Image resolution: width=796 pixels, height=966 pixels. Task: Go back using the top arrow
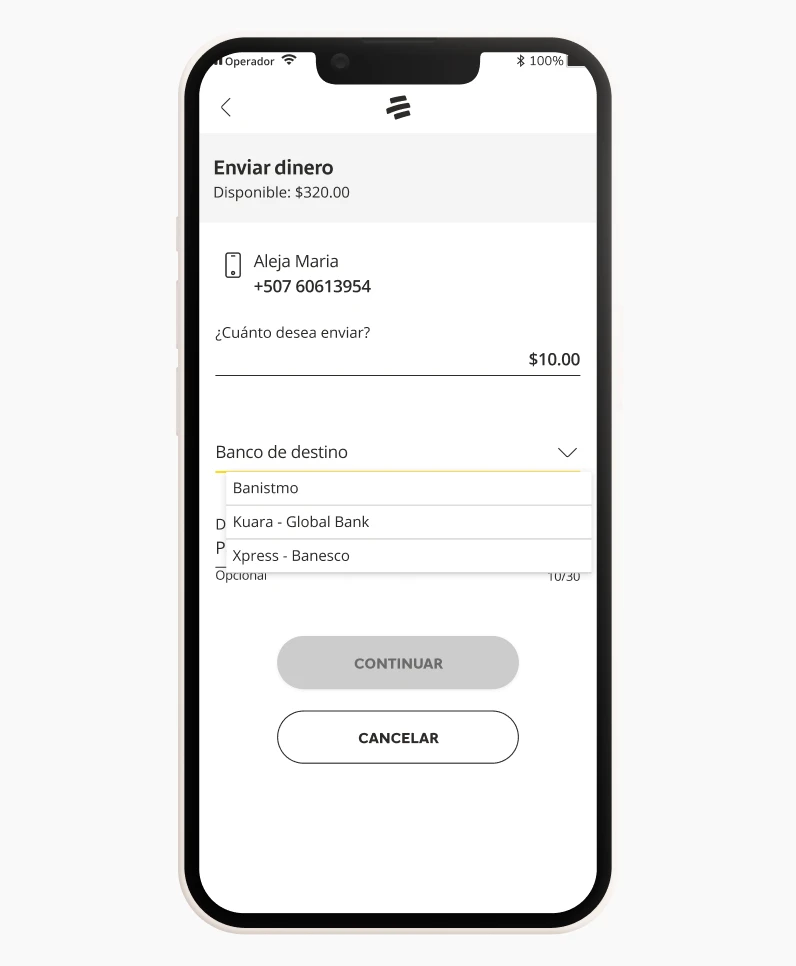click(226, 108)
